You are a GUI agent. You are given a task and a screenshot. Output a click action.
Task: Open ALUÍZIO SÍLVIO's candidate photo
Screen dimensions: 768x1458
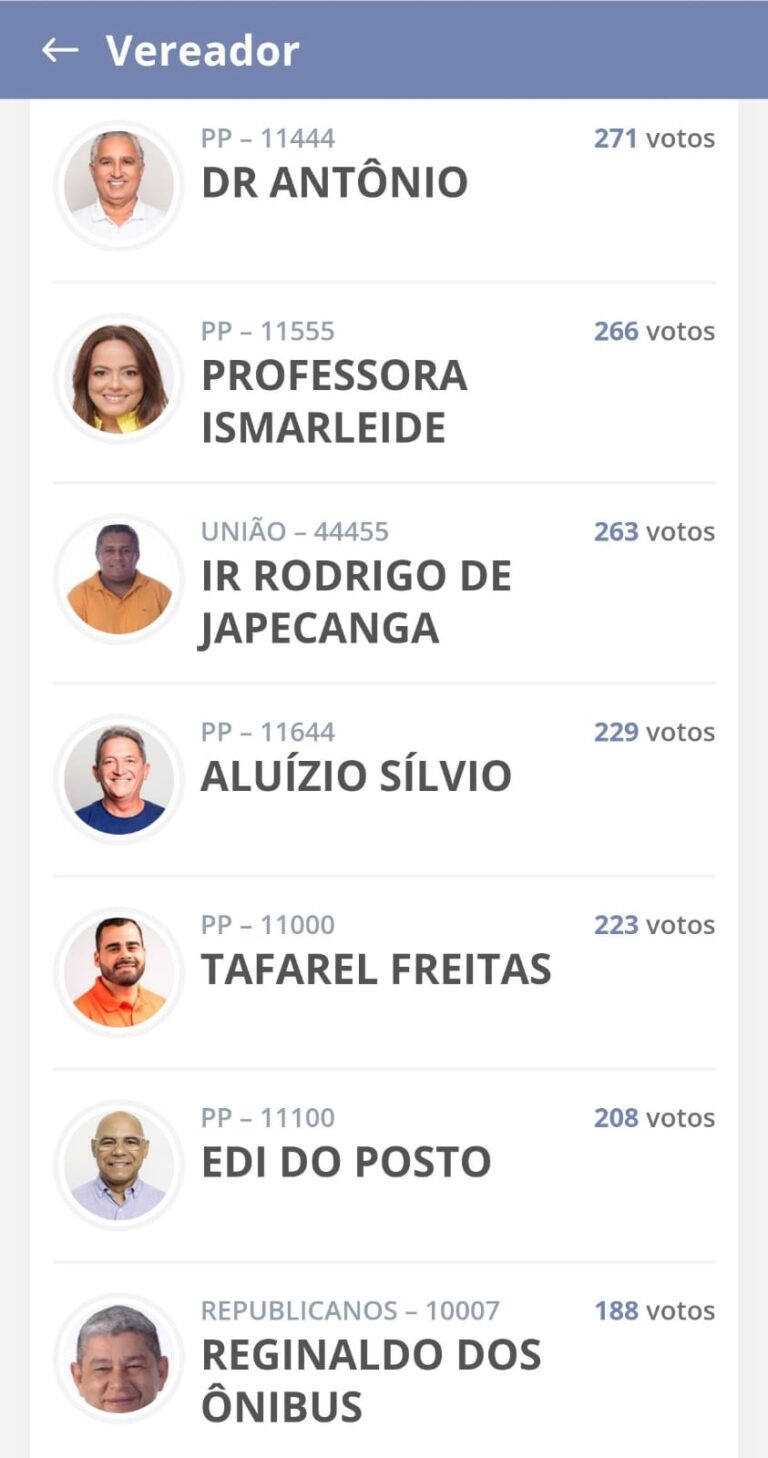pos(118,777)
